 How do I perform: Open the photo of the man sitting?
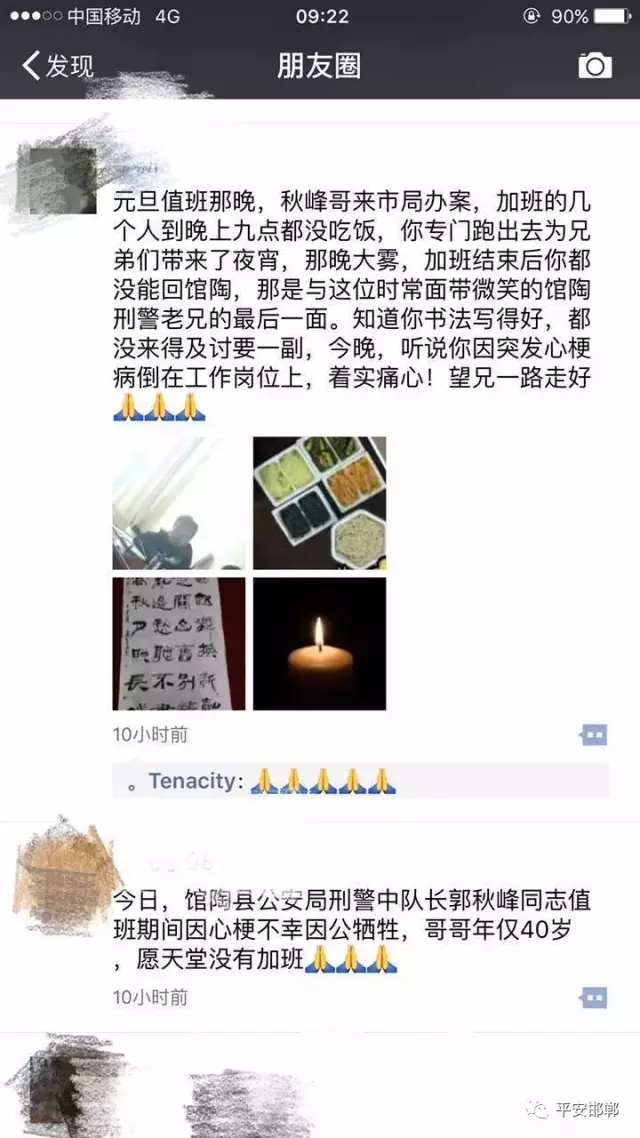178,503
